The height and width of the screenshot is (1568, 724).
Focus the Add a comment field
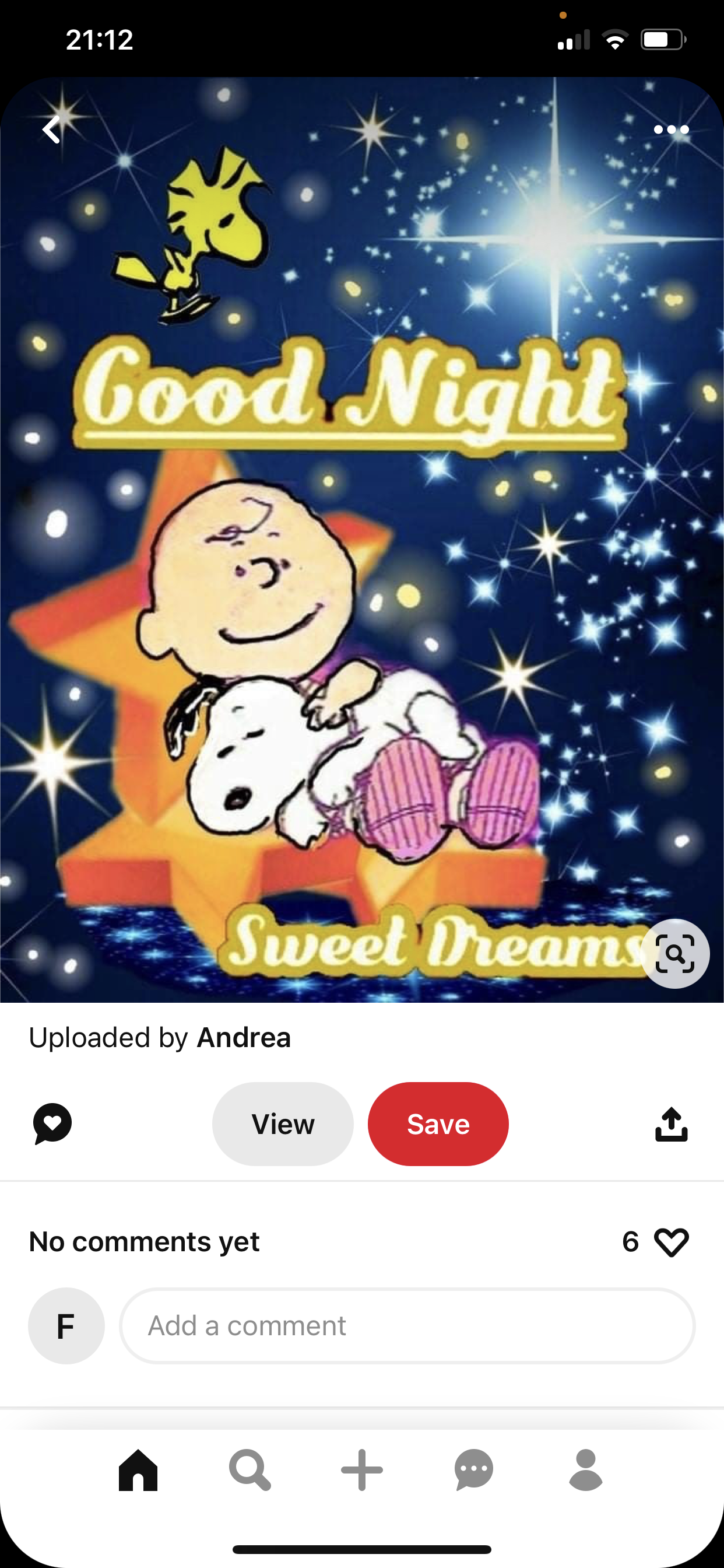tap(407, 1326)
